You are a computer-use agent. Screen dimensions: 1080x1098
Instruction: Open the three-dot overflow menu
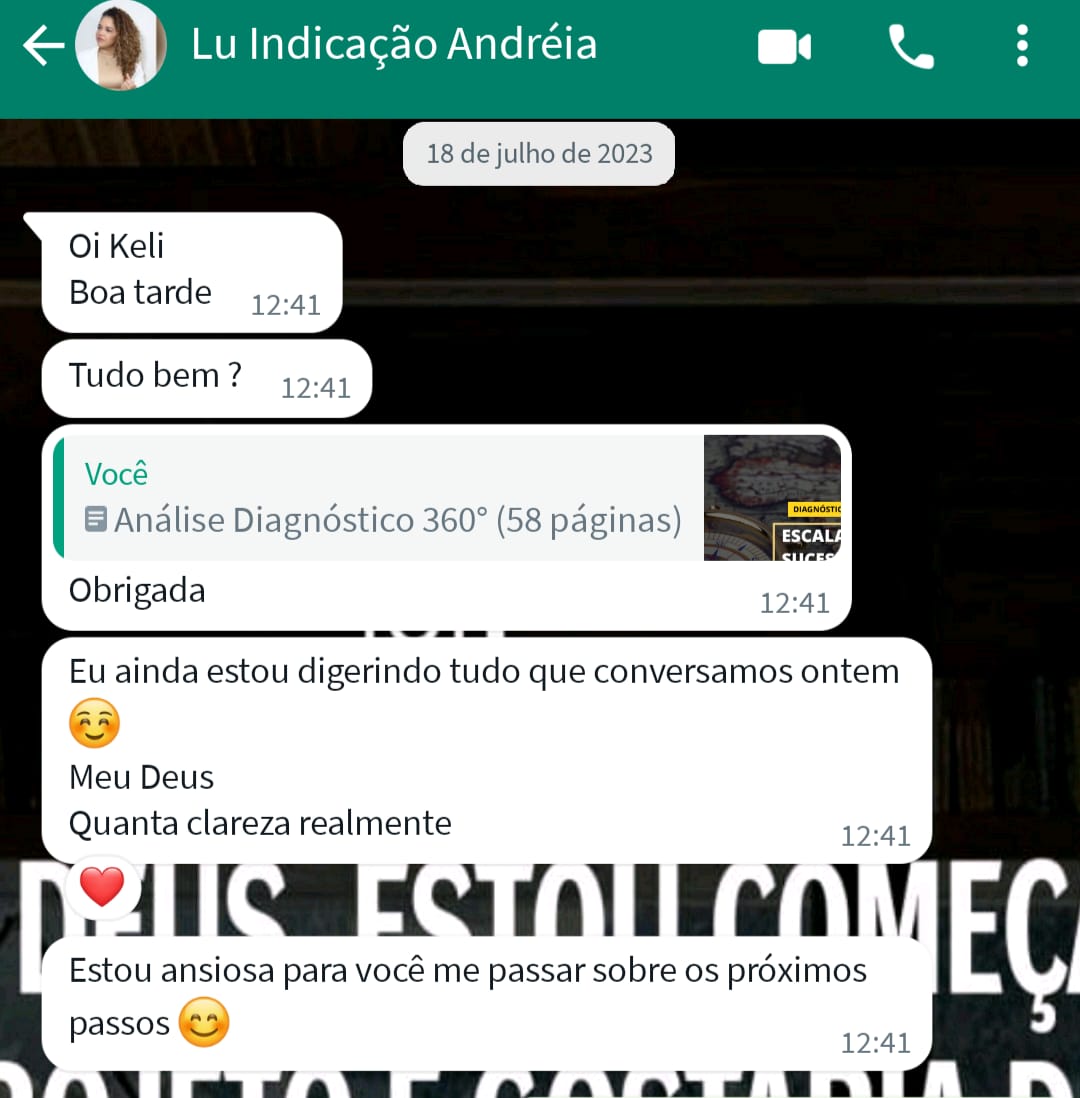click(1021, 47)
